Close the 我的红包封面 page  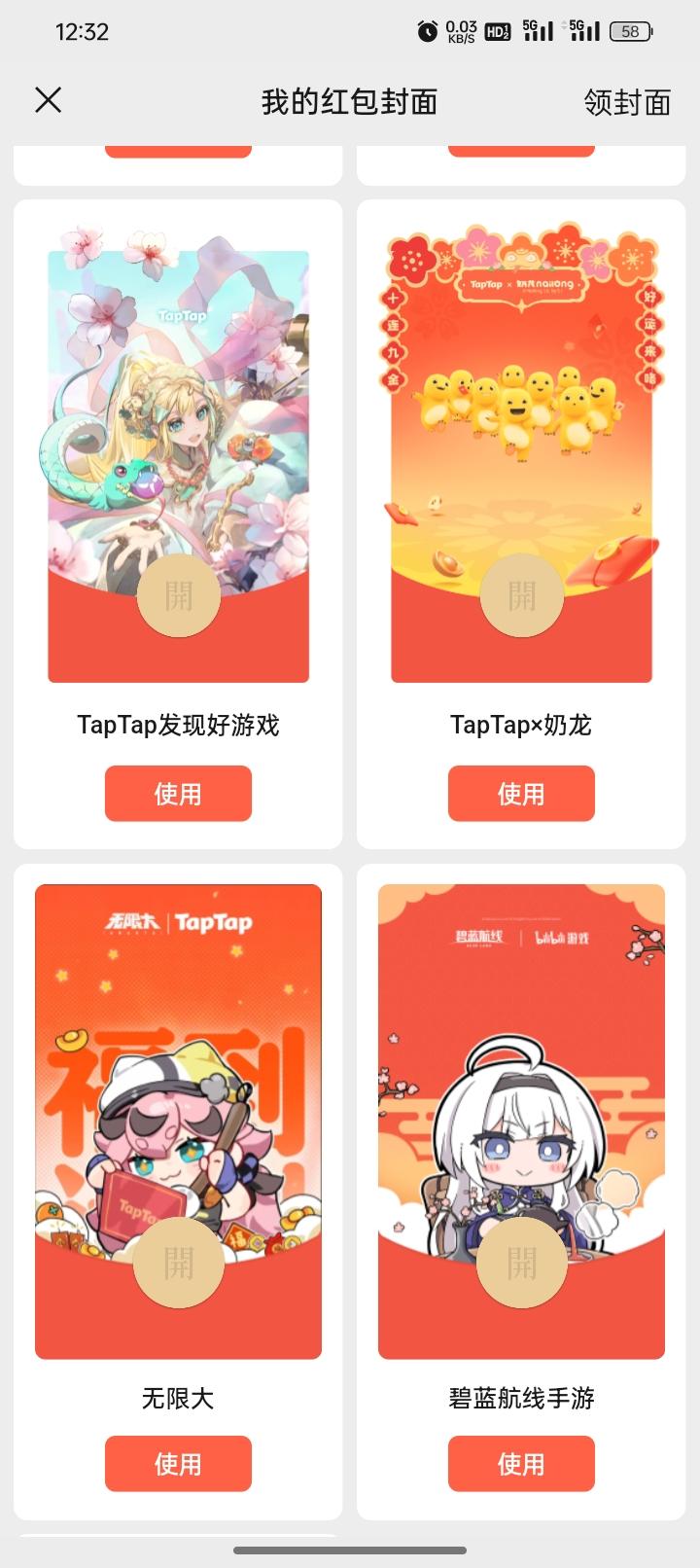[x=46, y=100]
